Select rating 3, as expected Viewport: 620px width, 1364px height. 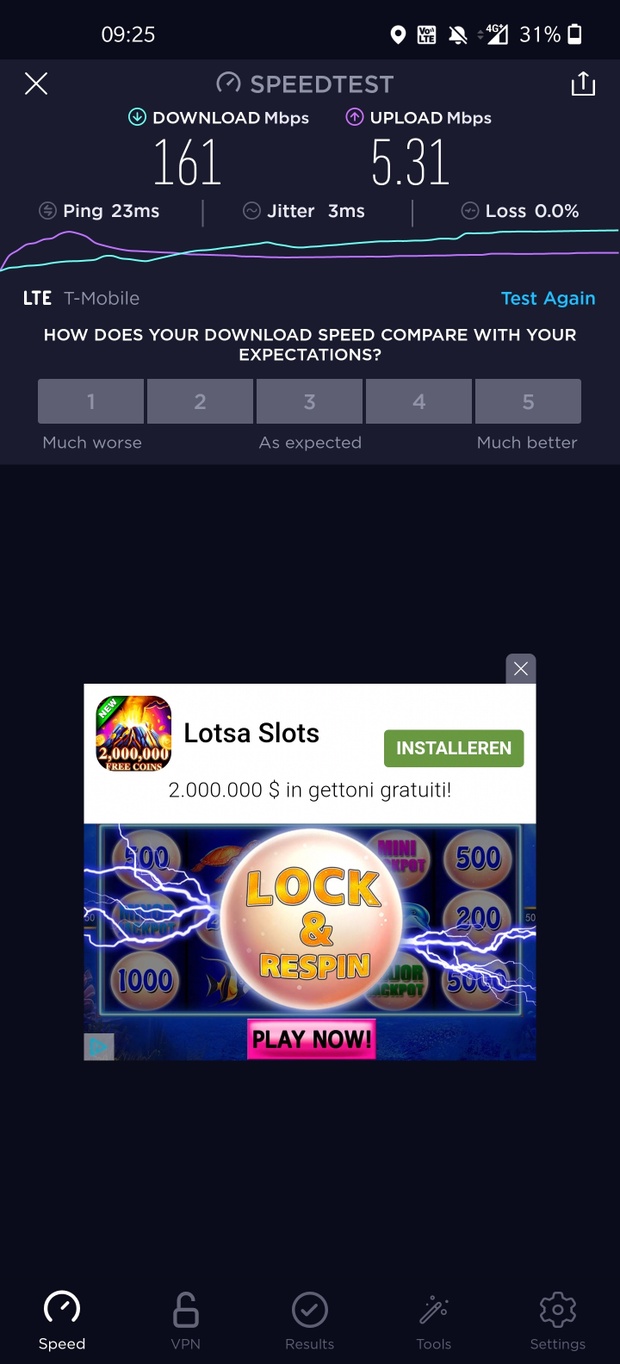coord(309,402)
